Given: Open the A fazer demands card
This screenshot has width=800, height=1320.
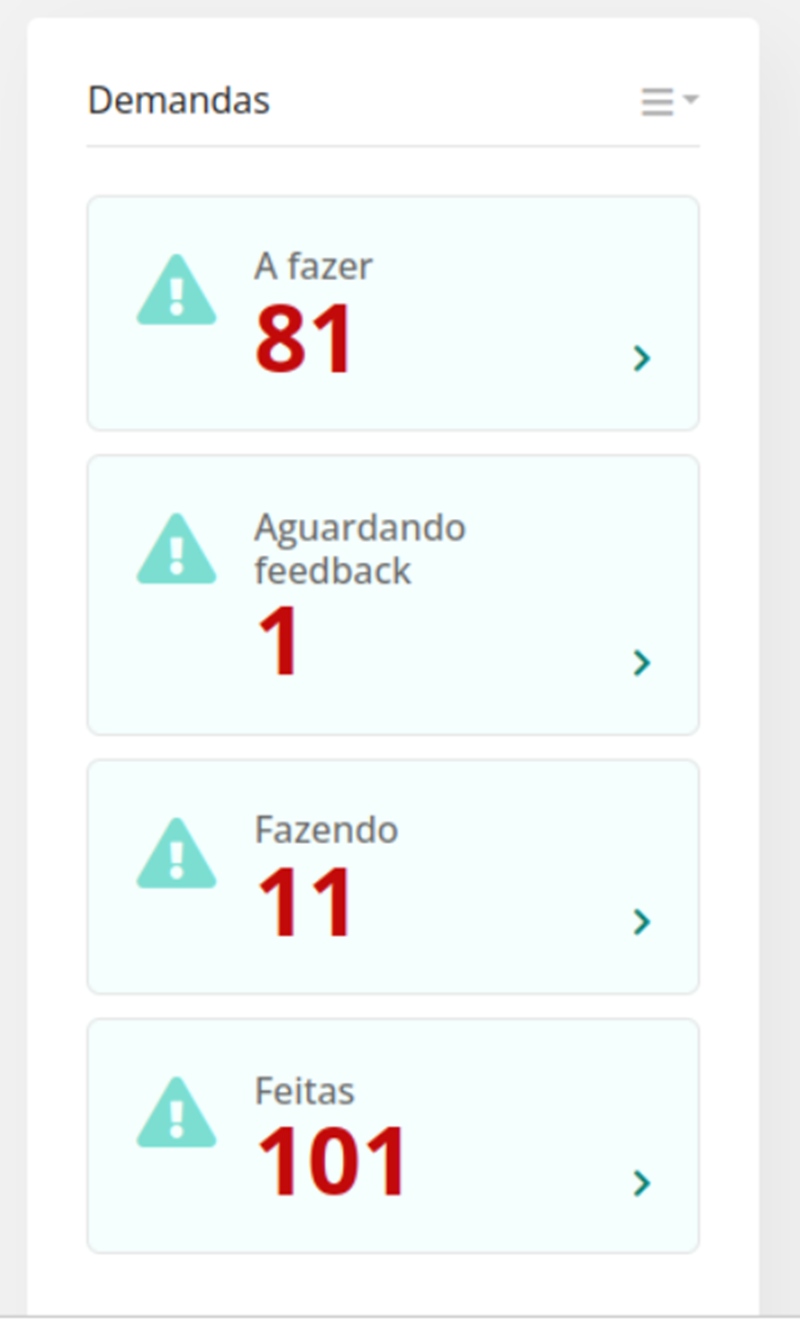Looking at the screenshot, I should (393, 313).
